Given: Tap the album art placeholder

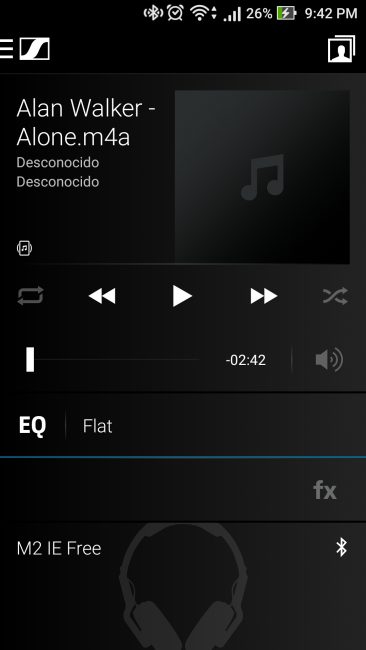Looking at the screenshot, I should click(x=262, y=177).
